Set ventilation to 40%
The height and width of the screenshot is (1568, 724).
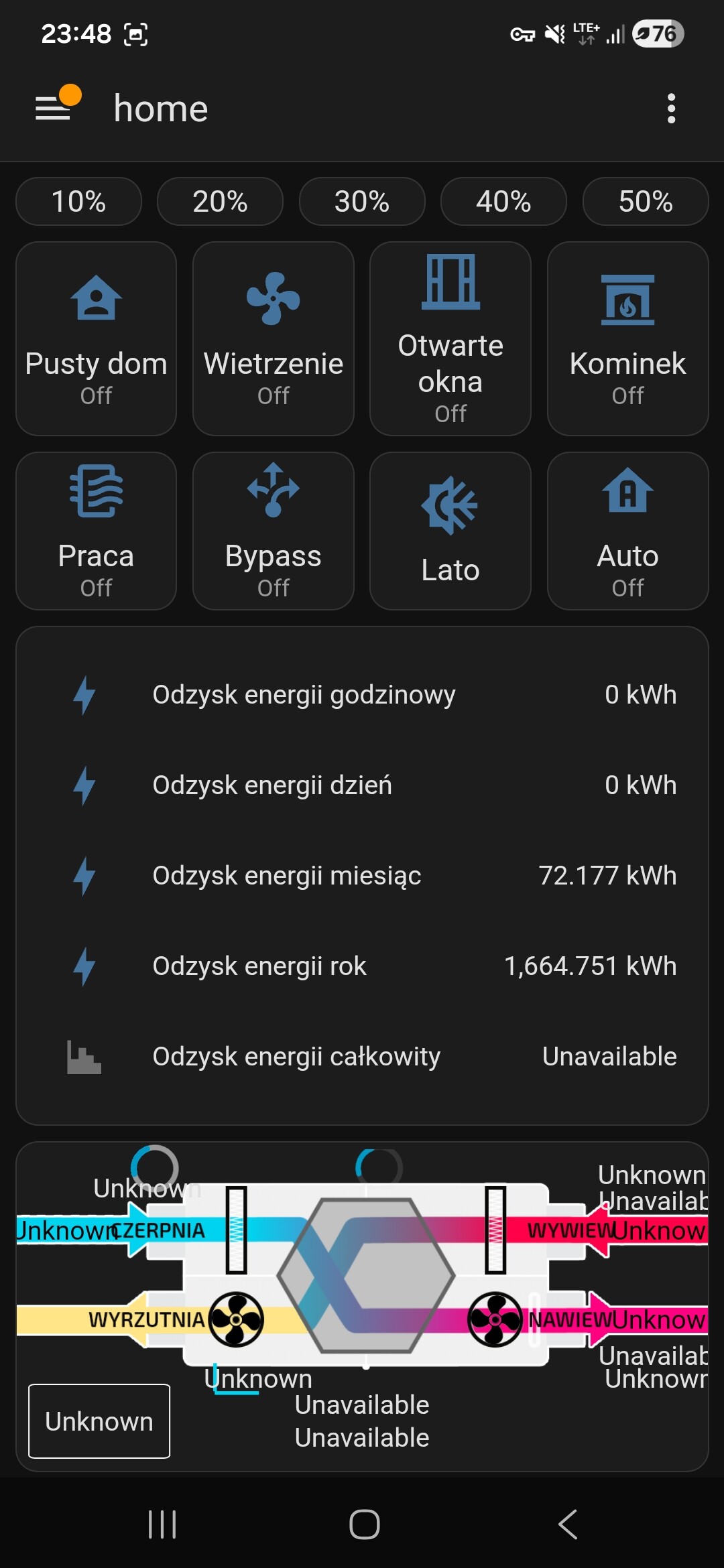click(x=503, y=202)
